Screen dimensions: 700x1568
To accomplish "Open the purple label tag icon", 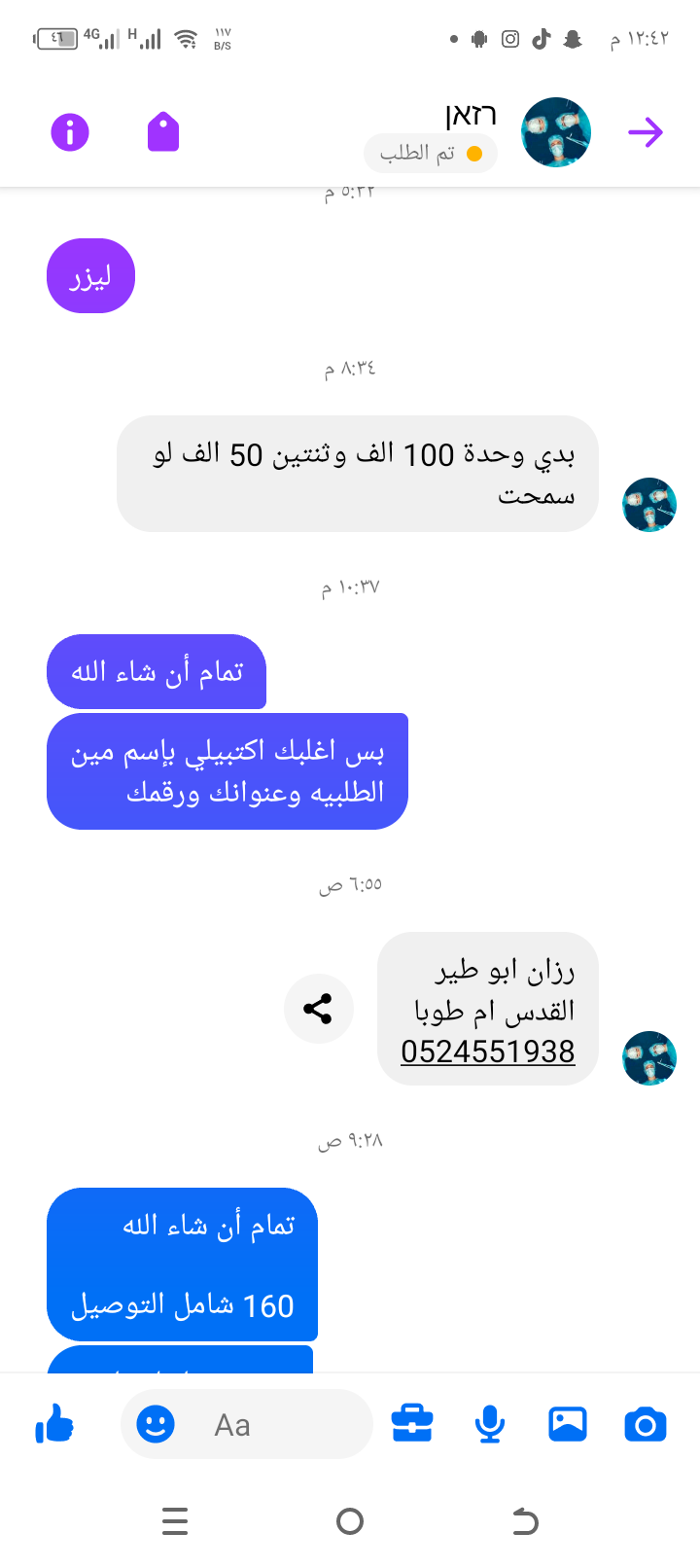I will click(163, 131).
